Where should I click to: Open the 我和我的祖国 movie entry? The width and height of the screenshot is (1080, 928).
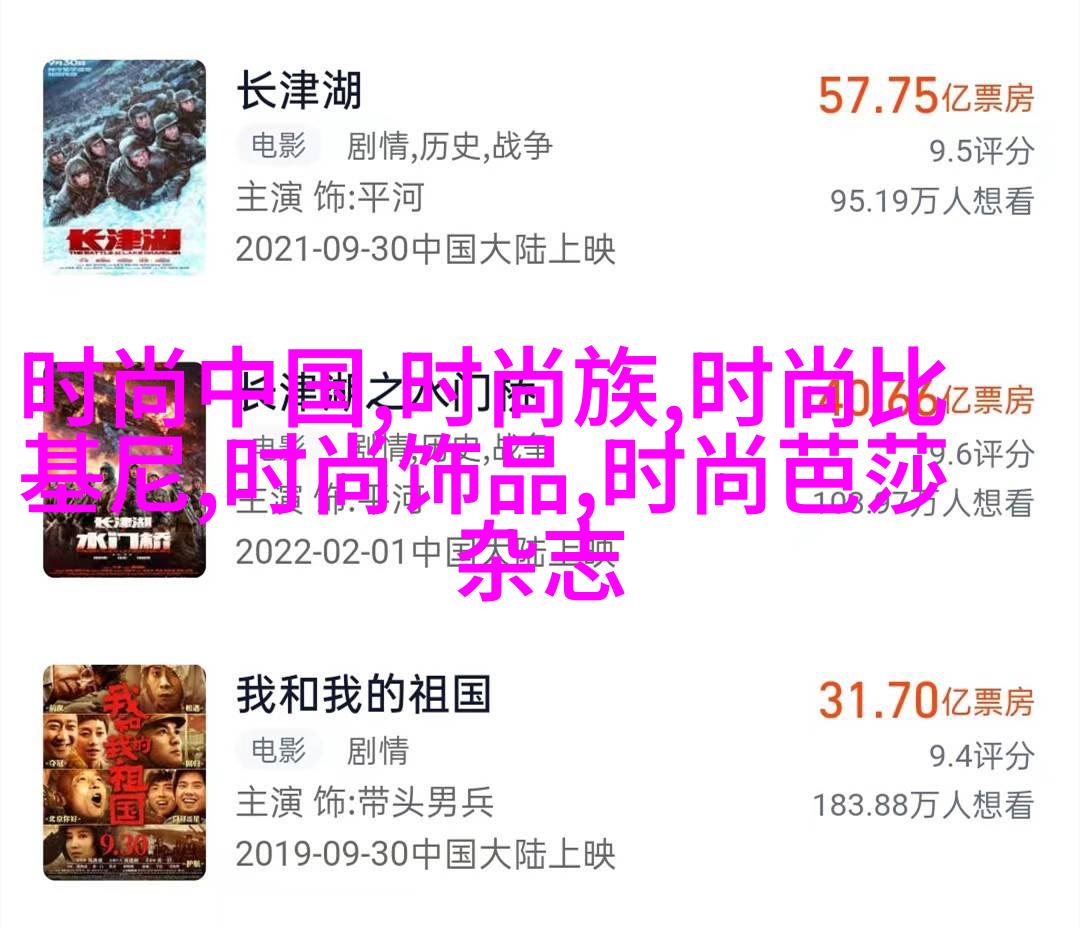click(364, 695)
